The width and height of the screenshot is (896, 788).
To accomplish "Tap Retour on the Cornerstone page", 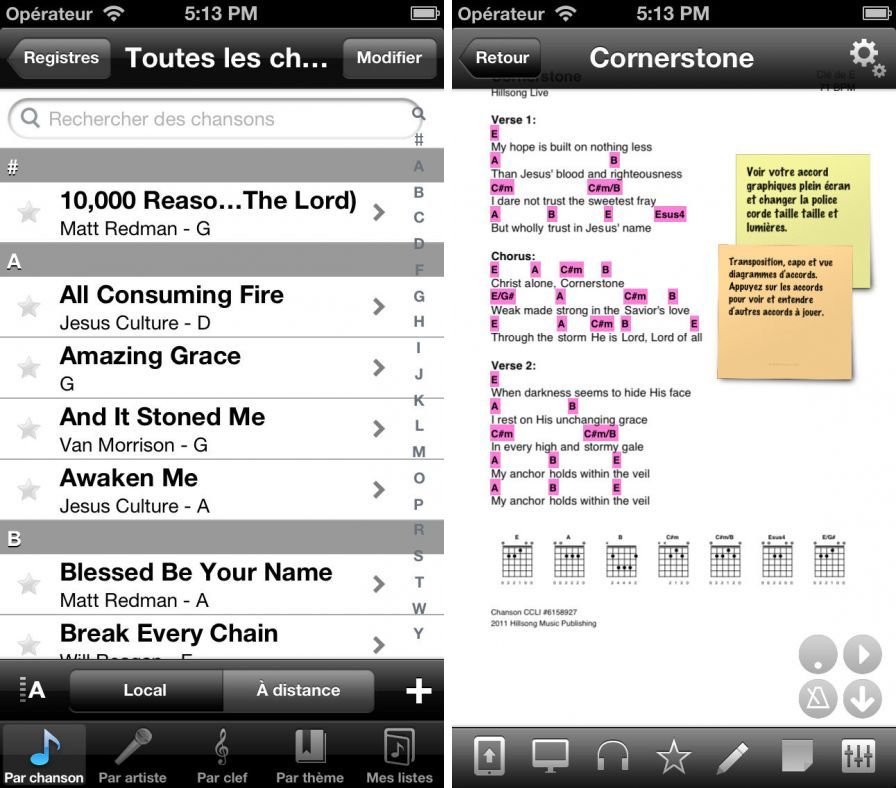I will (x=502, y=58).
